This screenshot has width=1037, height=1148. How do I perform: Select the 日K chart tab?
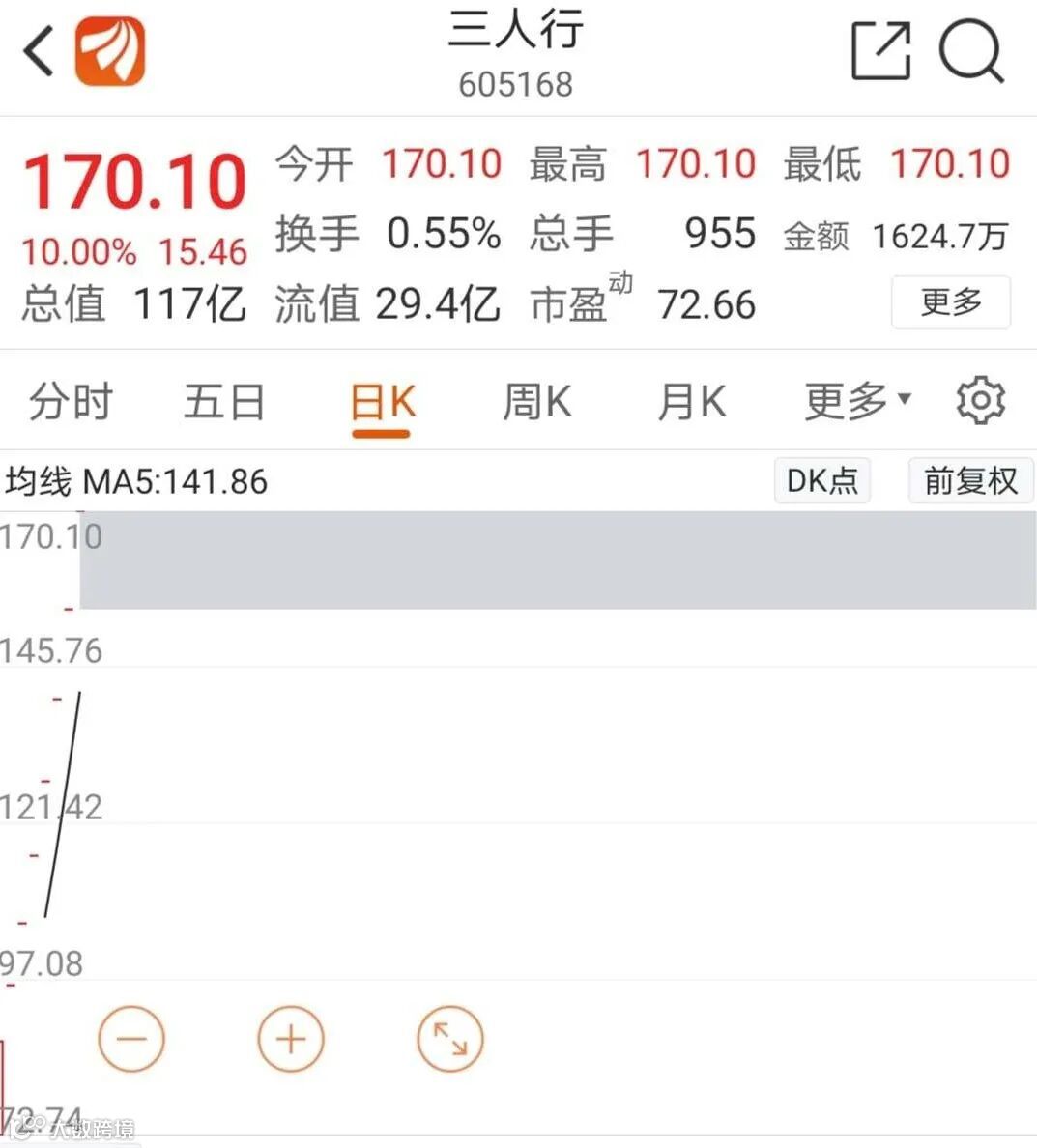coord(382,402)
